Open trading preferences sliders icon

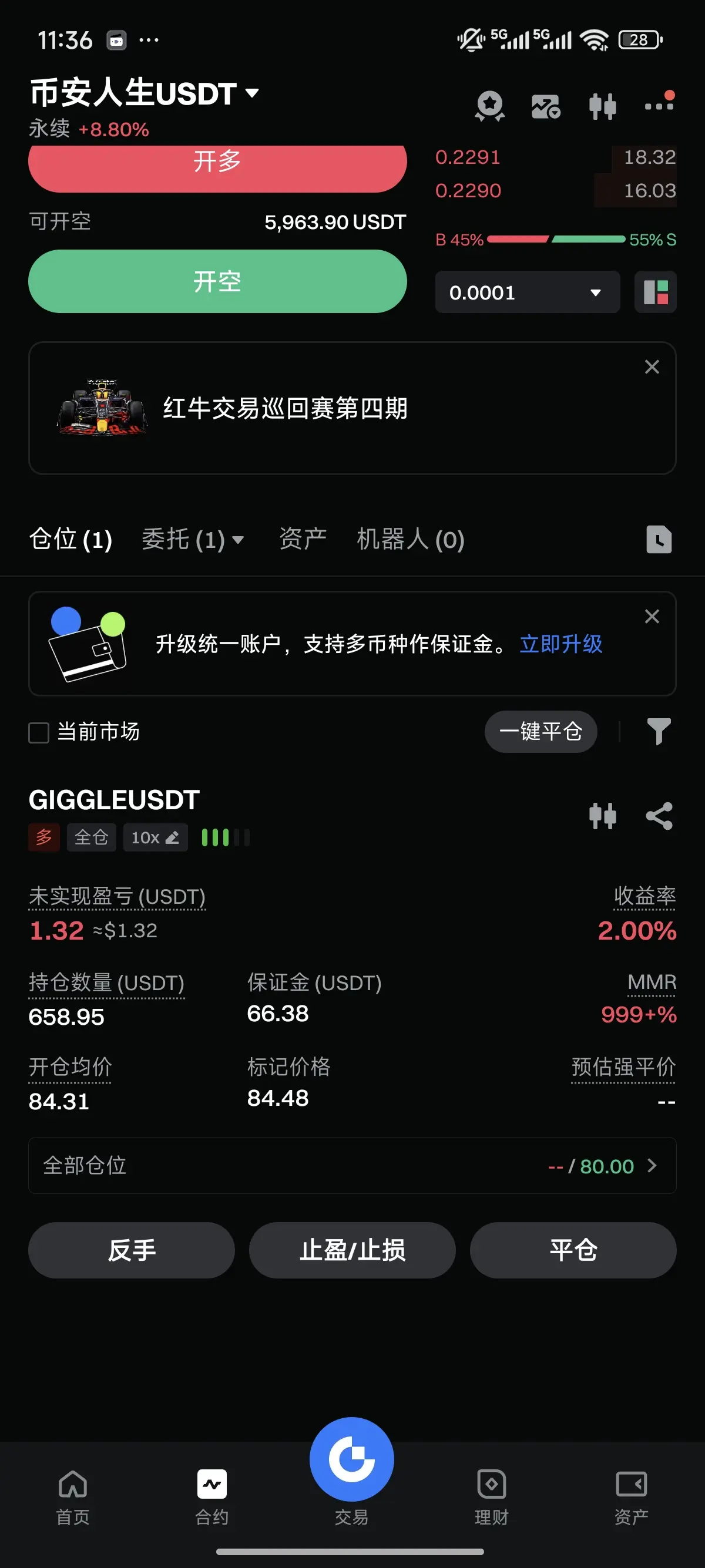pyautogui.click(x=602, y=105)
